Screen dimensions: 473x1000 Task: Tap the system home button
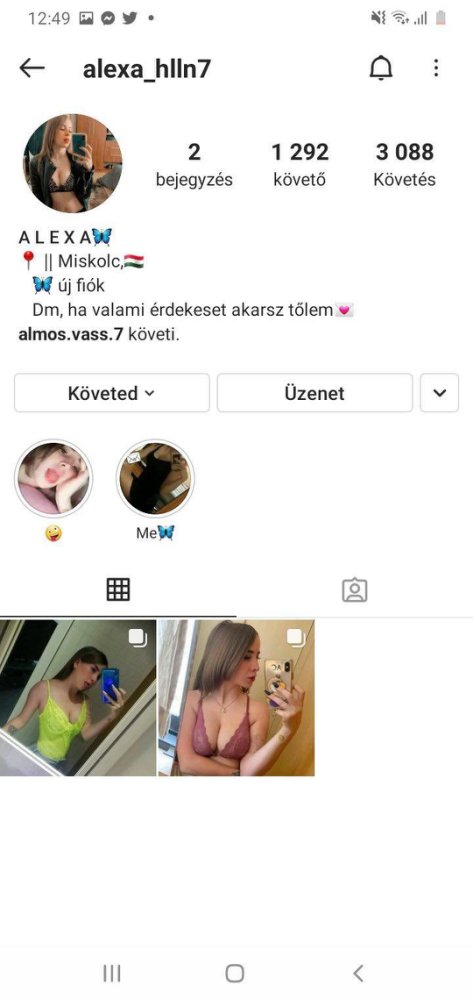pos(235,973)
